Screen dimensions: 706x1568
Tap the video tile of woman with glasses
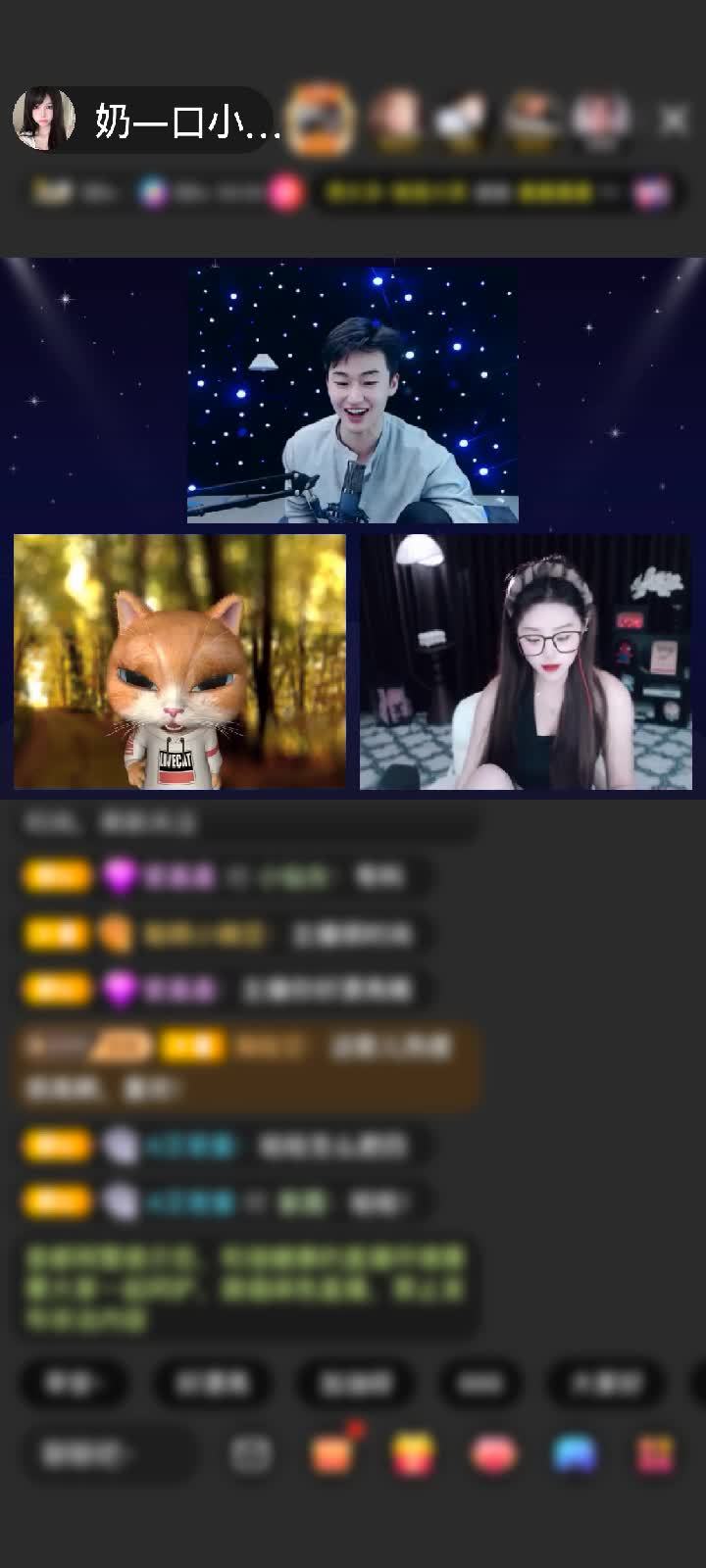point(526,661)
